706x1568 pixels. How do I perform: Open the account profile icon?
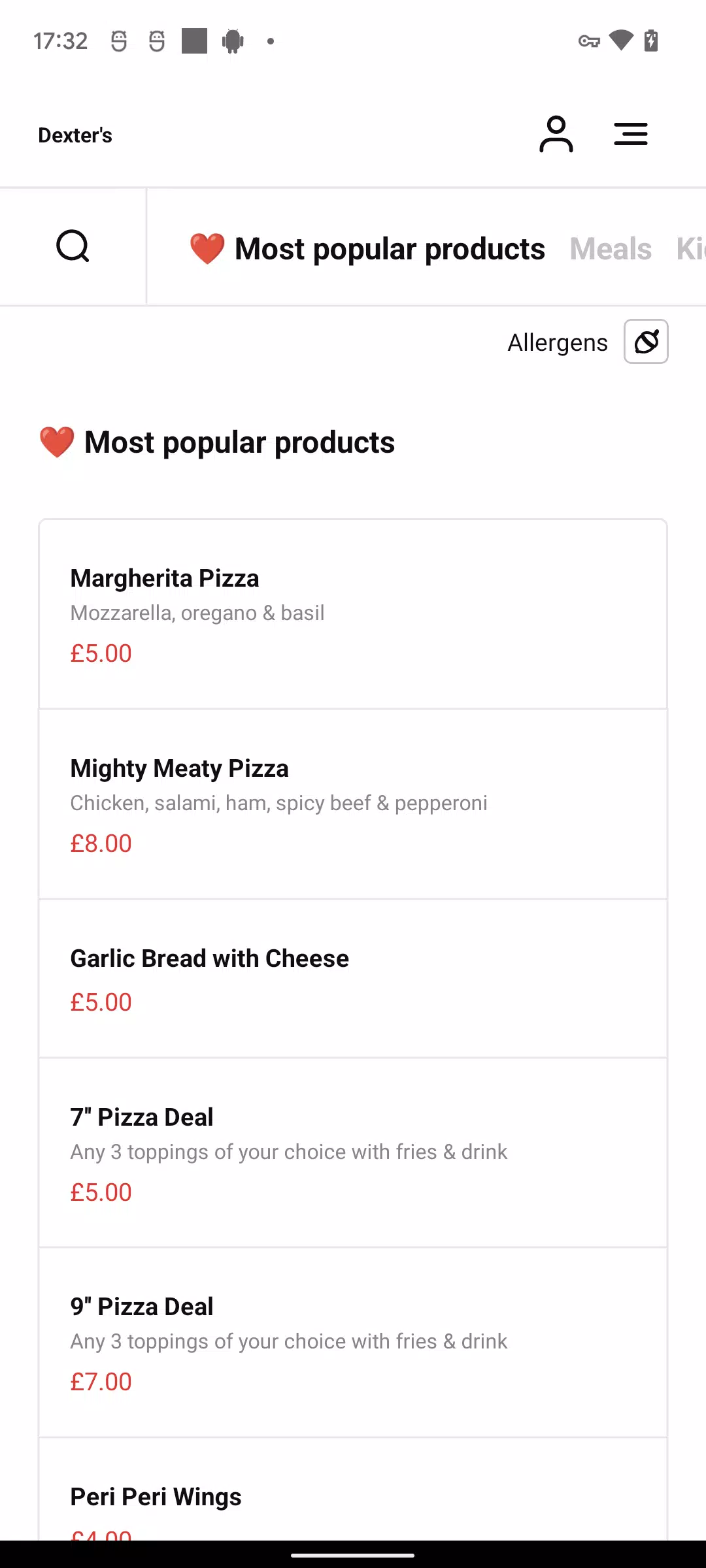tap(556, 135)
